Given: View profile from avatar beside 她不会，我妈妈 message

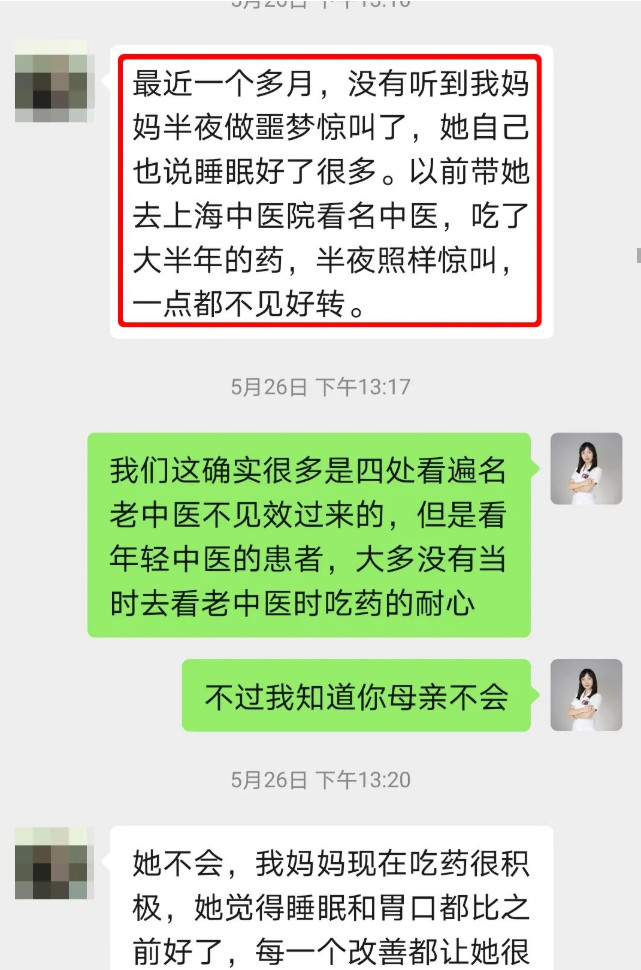Looking at the screenshot, I should 51,862.
